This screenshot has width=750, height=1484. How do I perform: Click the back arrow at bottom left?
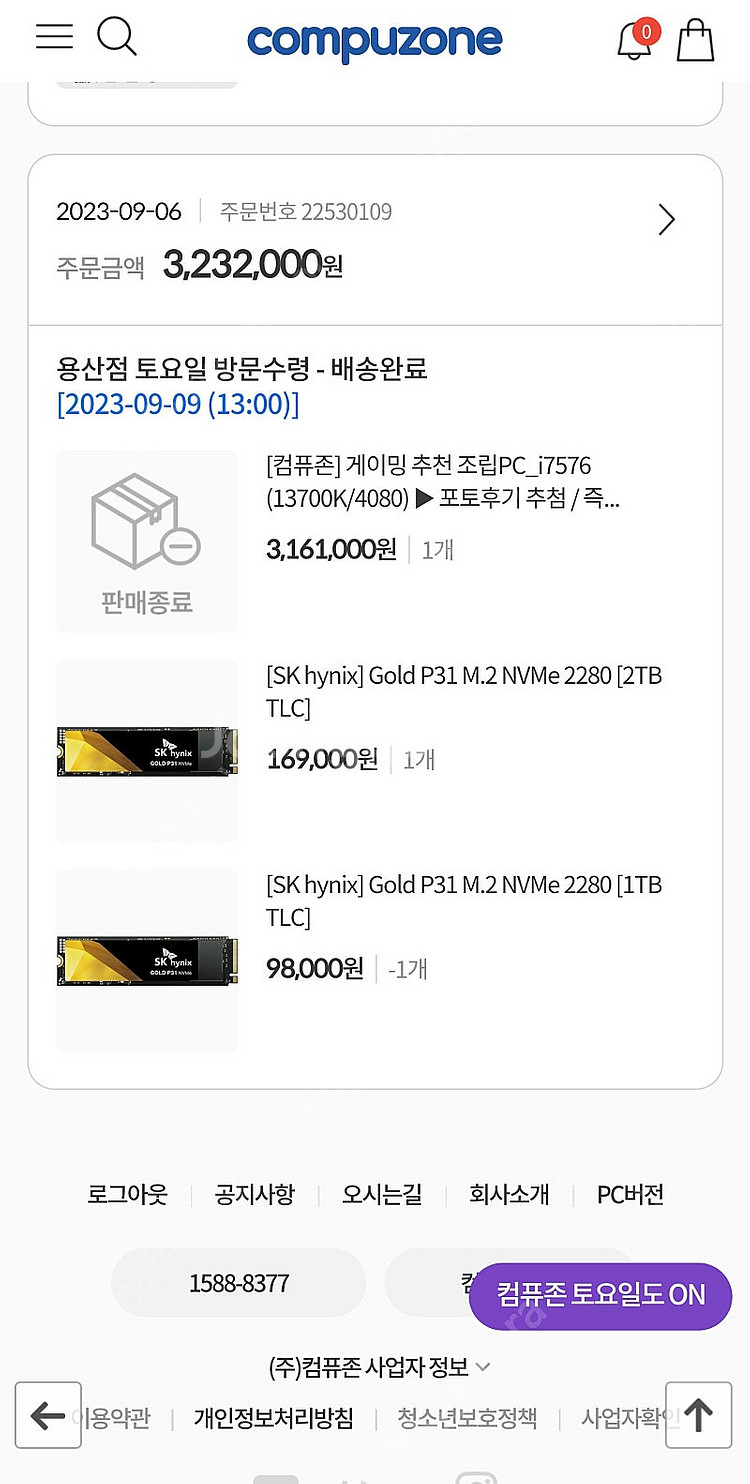point(48,1415)
